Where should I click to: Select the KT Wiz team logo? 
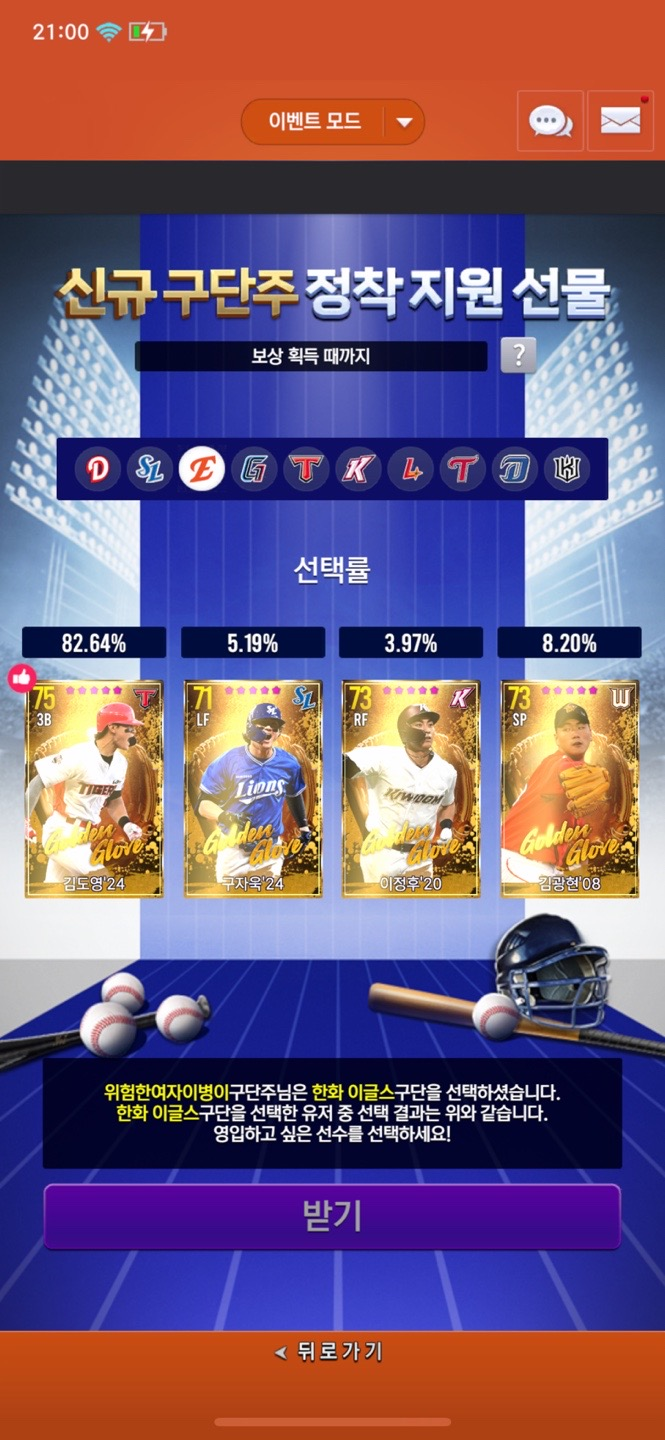566,469
